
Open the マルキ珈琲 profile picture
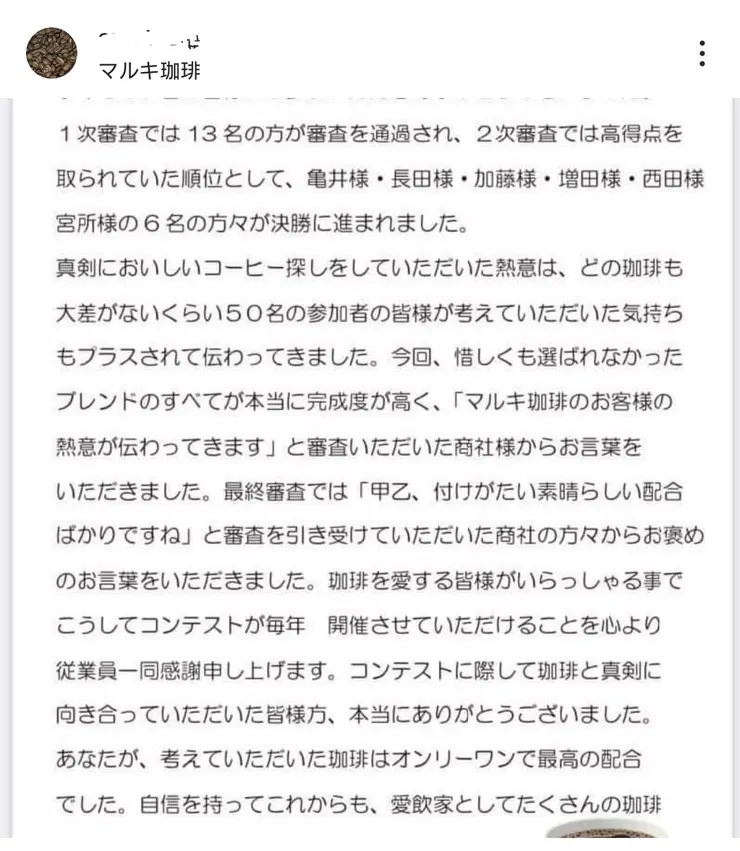click(x=52, y=54)
